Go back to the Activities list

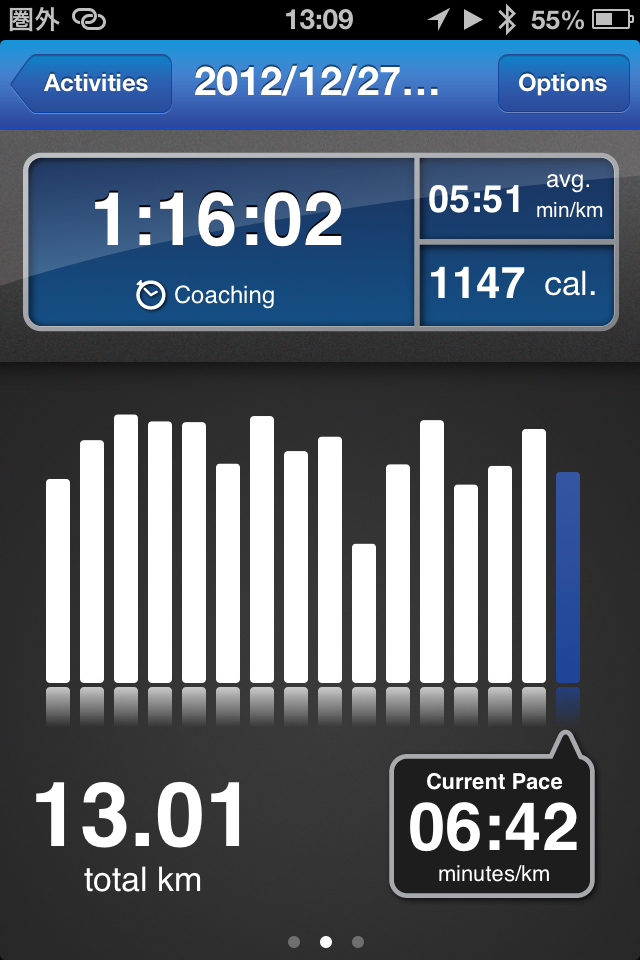coord(92,84)
